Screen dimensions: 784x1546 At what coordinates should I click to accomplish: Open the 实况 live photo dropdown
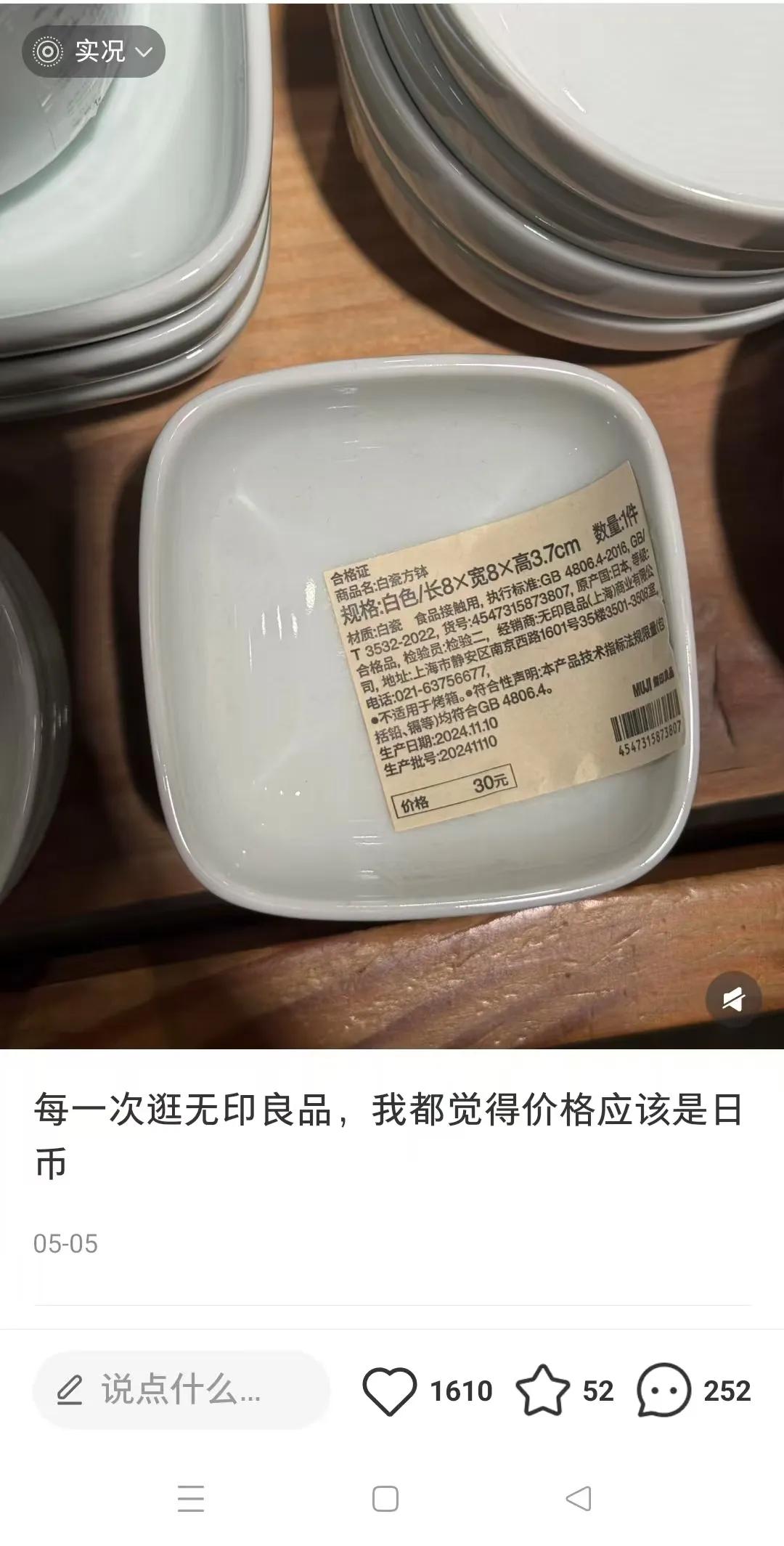(94, 52)
